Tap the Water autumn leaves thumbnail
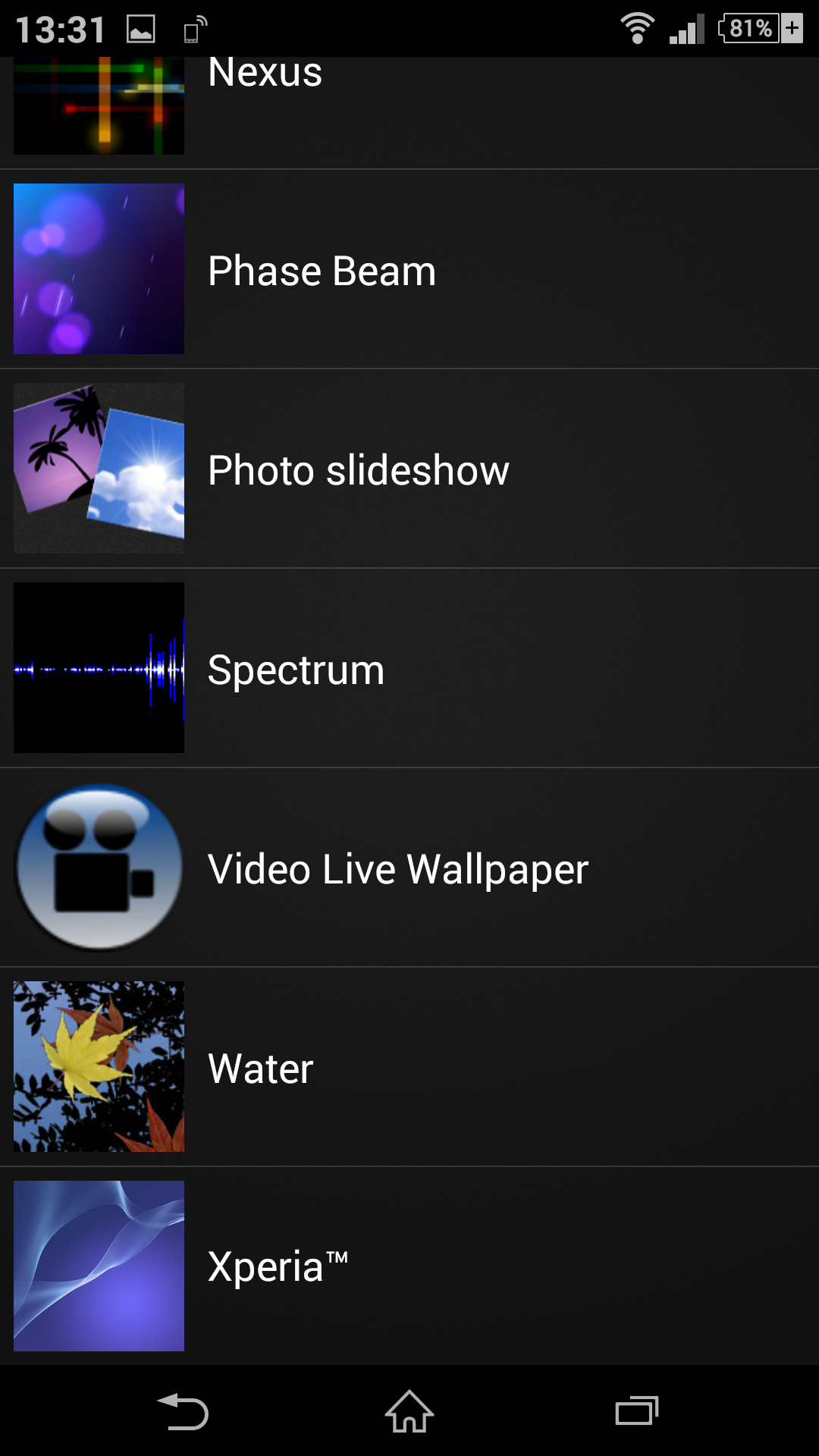The image size is (819, 1456). point(98,1065)
